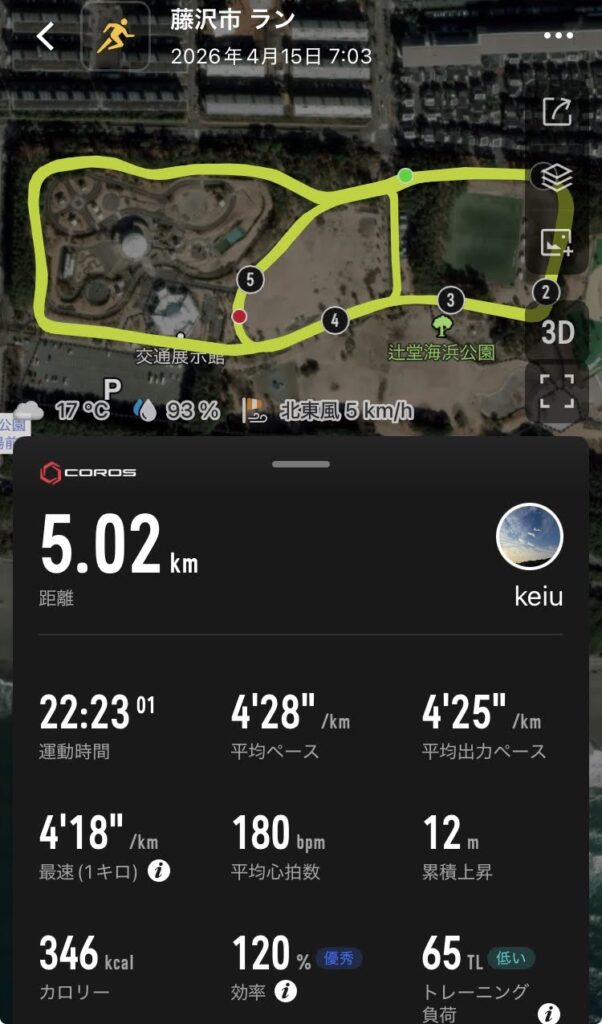This screenshot has height=1024, width=602.
Task: Tap the stats panel drag handle
Action: pos(300,464)
